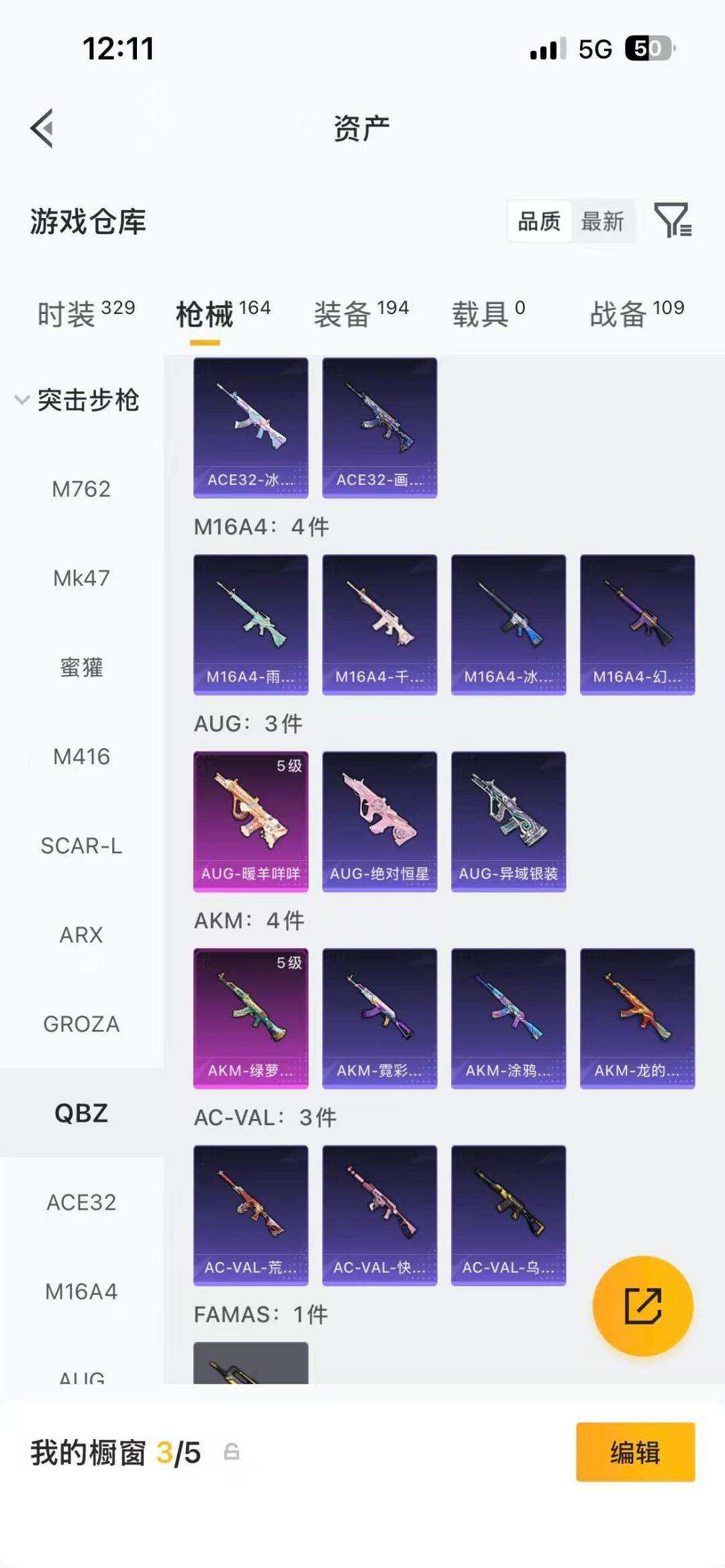Collapse the 突击步枪 category
Viewport: 725px width, 1568px height.
tap(77, 400)
